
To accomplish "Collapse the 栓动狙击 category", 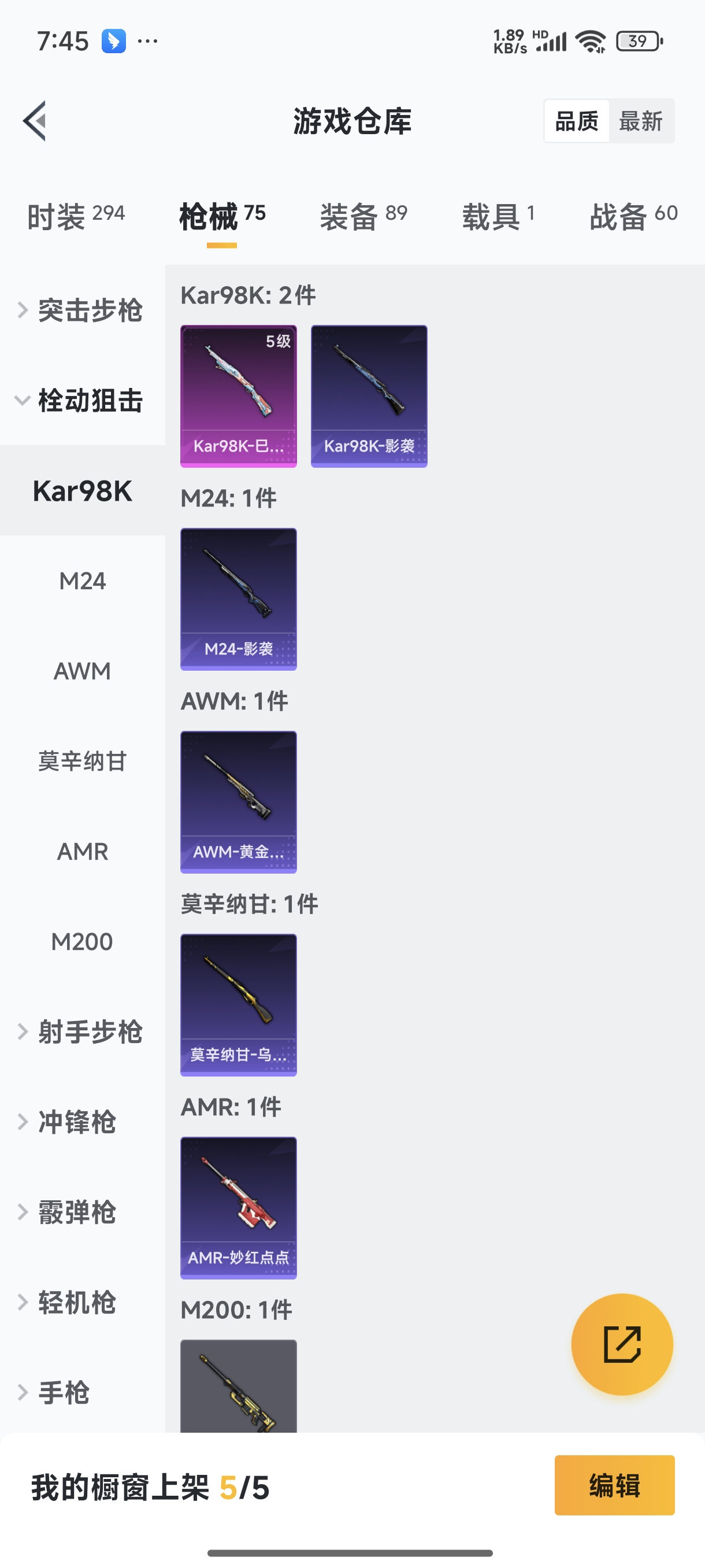I will 82,401.
